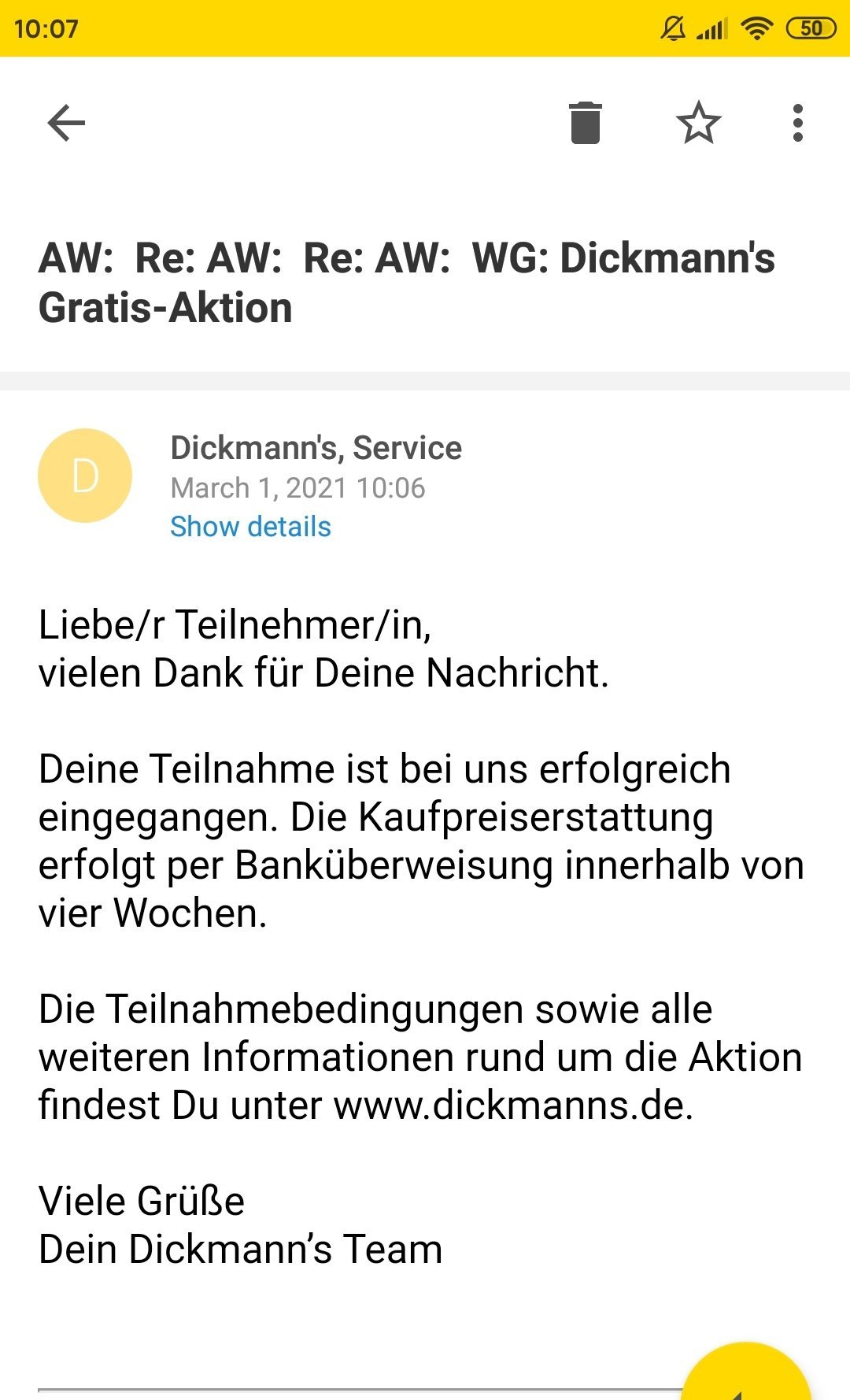Open the three-dot overflow menu
This screenshot has height=1400, width=850.
tap(797, 123)
